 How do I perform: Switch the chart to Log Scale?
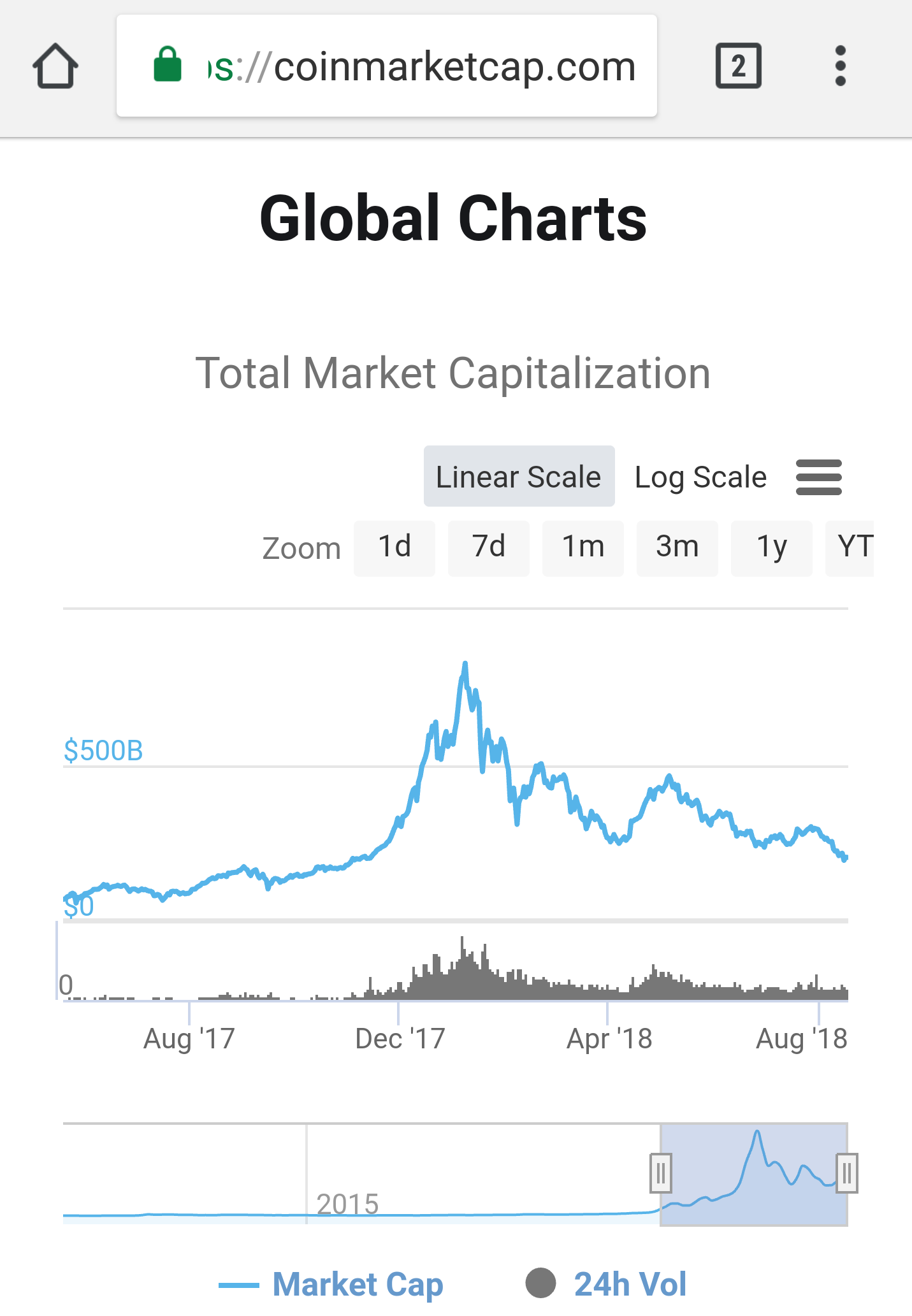pyautogui.click(x=700, y=477)
